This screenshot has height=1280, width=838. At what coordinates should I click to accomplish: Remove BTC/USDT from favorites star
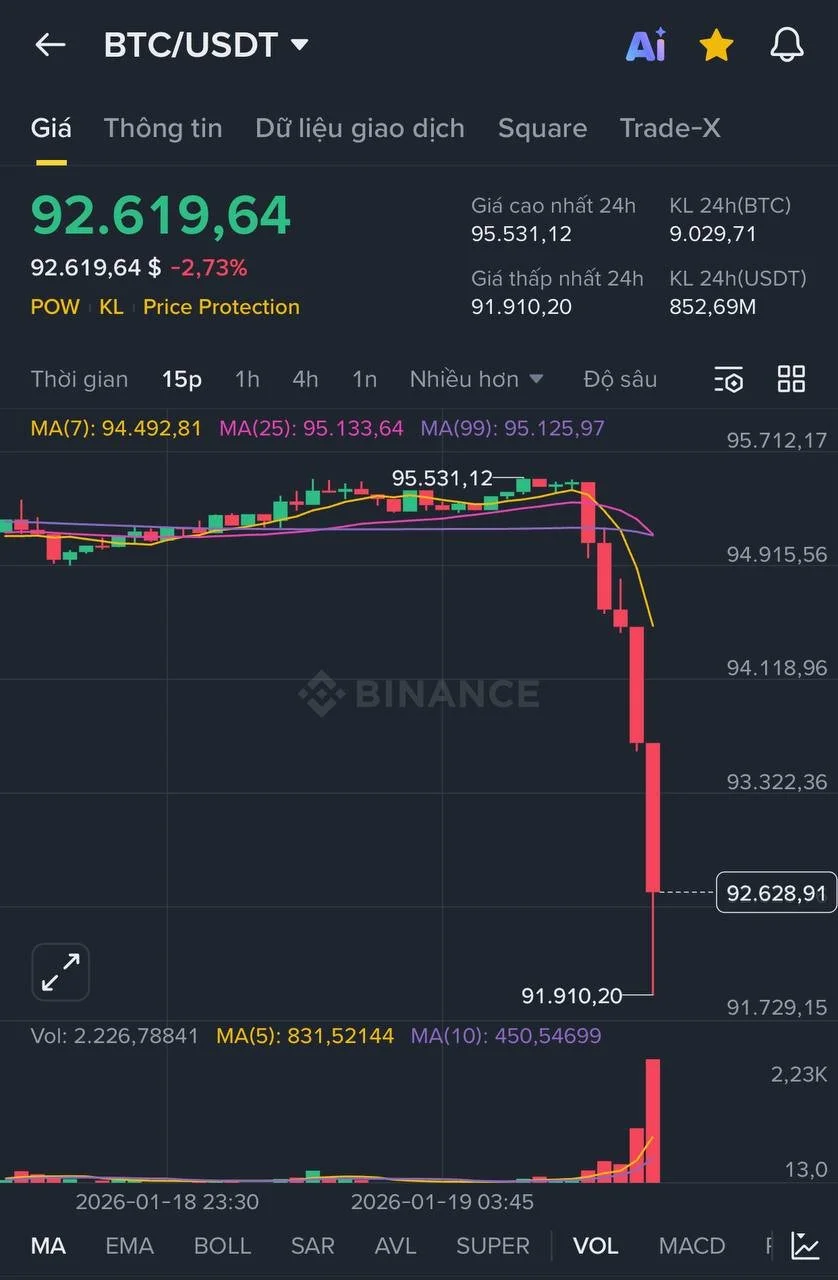(x=716, y=45)
